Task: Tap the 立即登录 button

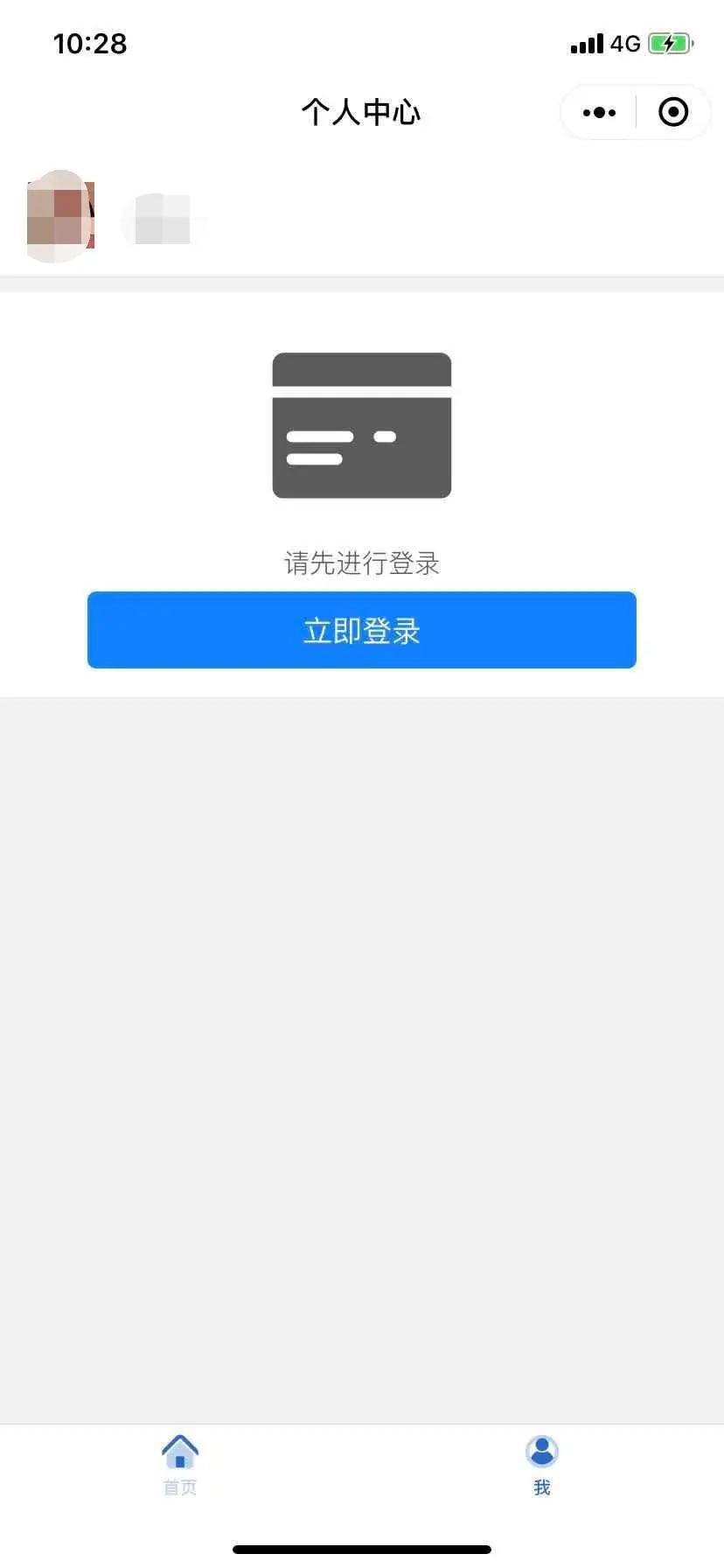Action: point(361,630)
